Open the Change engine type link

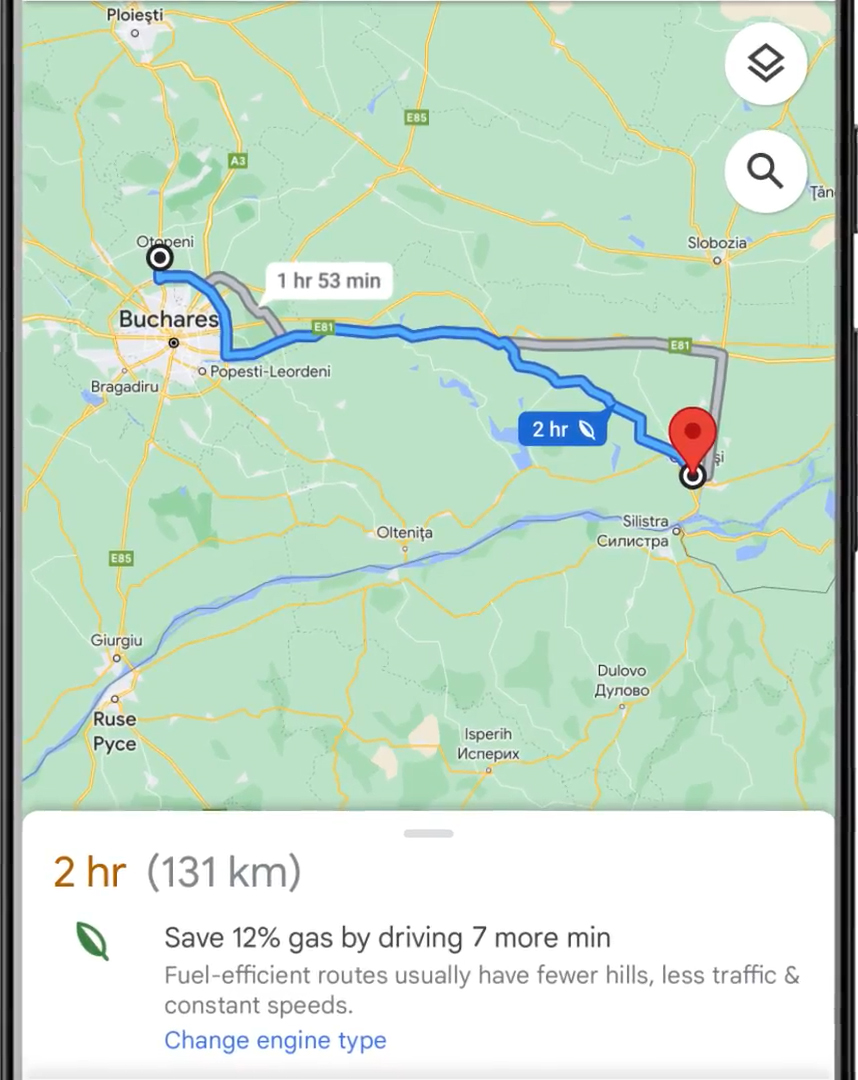coord(275,1040)
